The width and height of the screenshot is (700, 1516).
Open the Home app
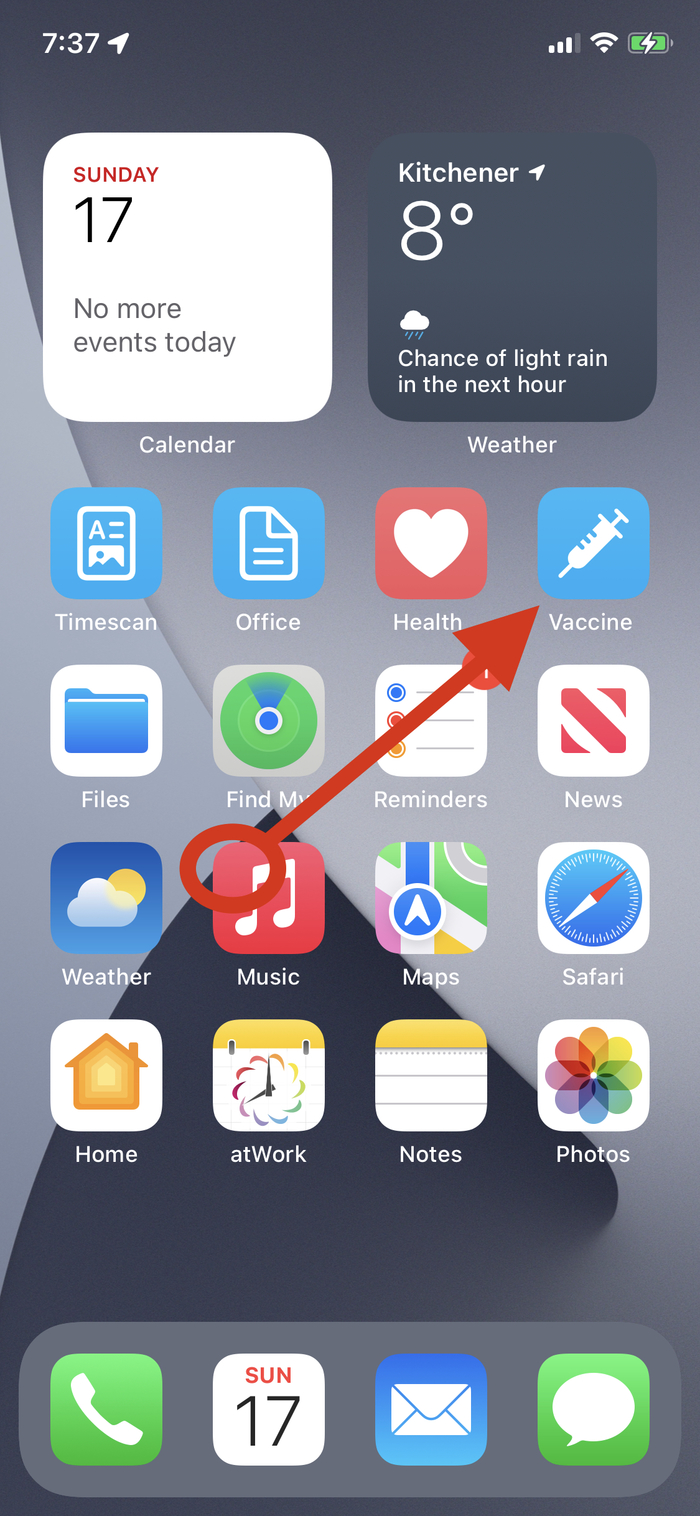pyautogui.click(x=106, y=1074)
